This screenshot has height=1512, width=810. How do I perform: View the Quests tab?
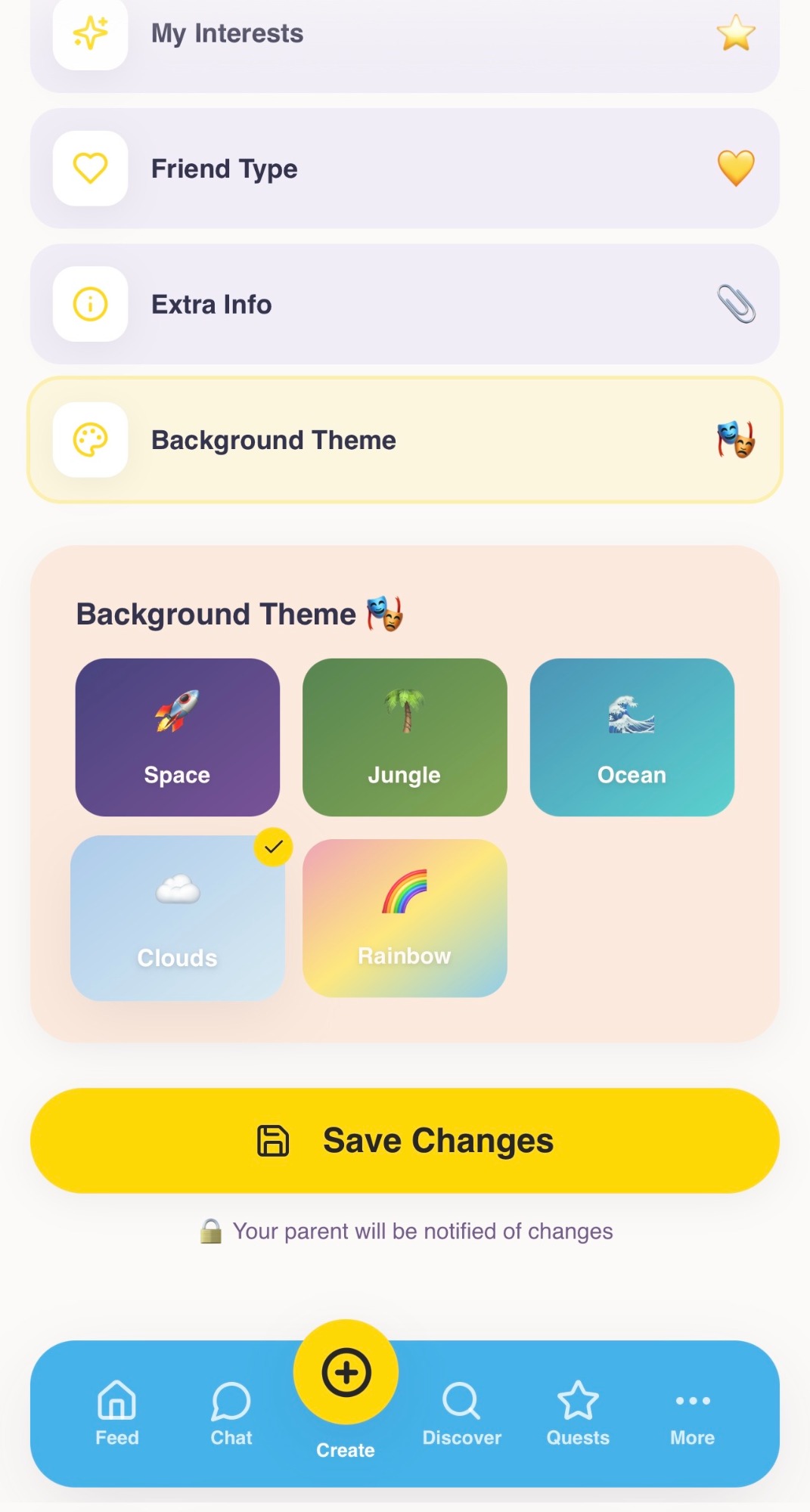click(x=578, y=1414)
